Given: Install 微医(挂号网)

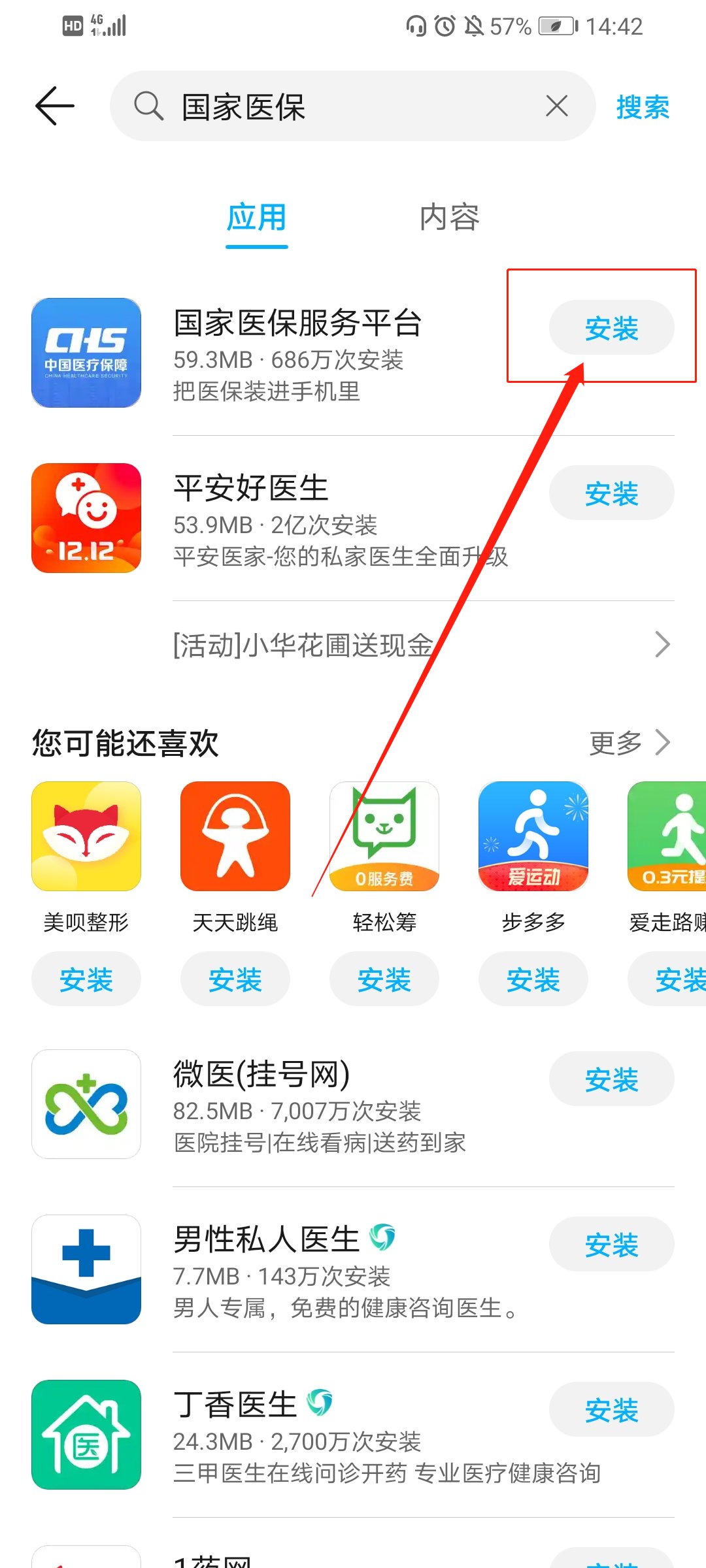Looking at the screenshot, I should (611, 1079).
